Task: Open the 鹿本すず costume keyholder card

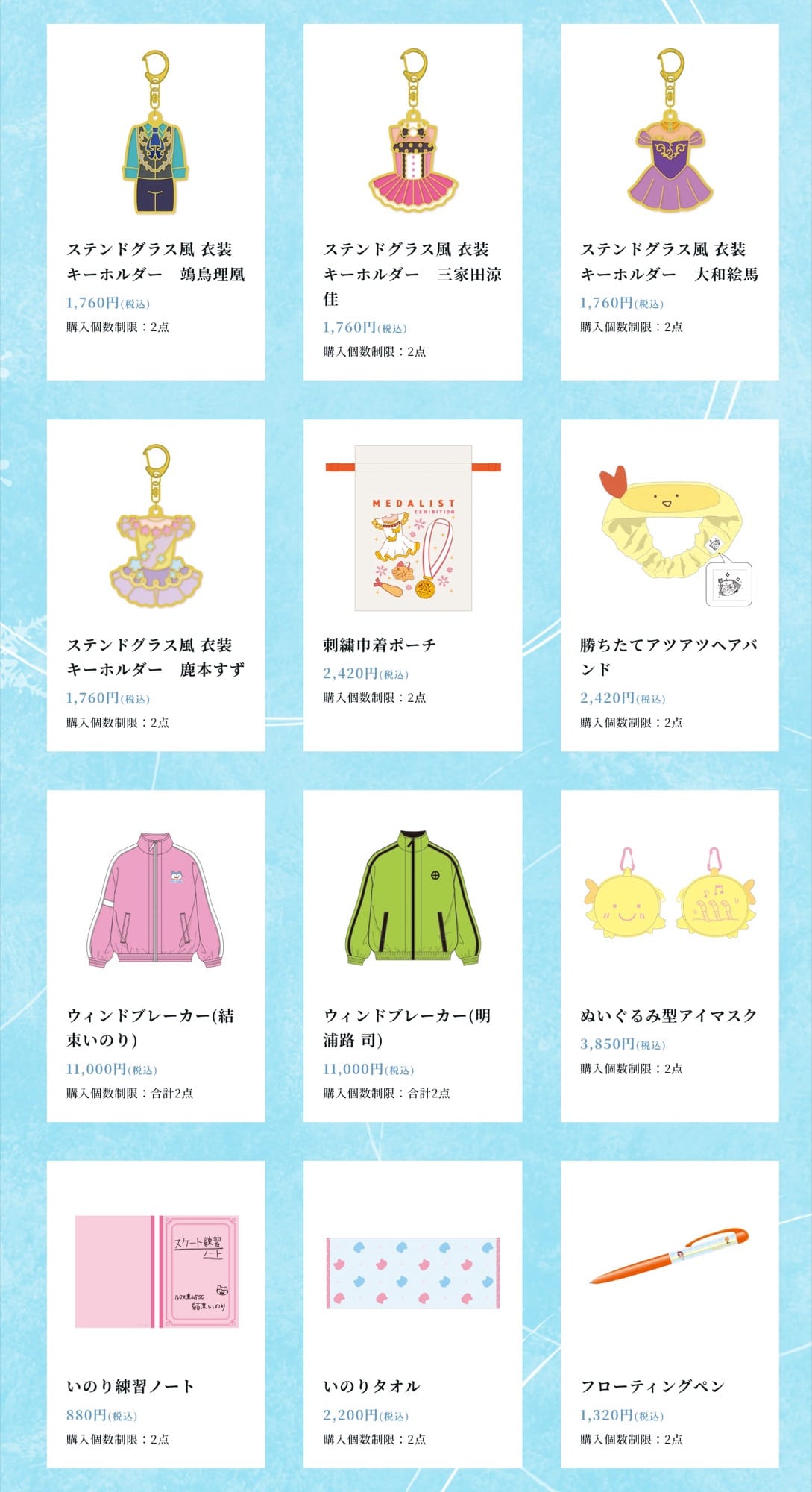Action: 156,586
